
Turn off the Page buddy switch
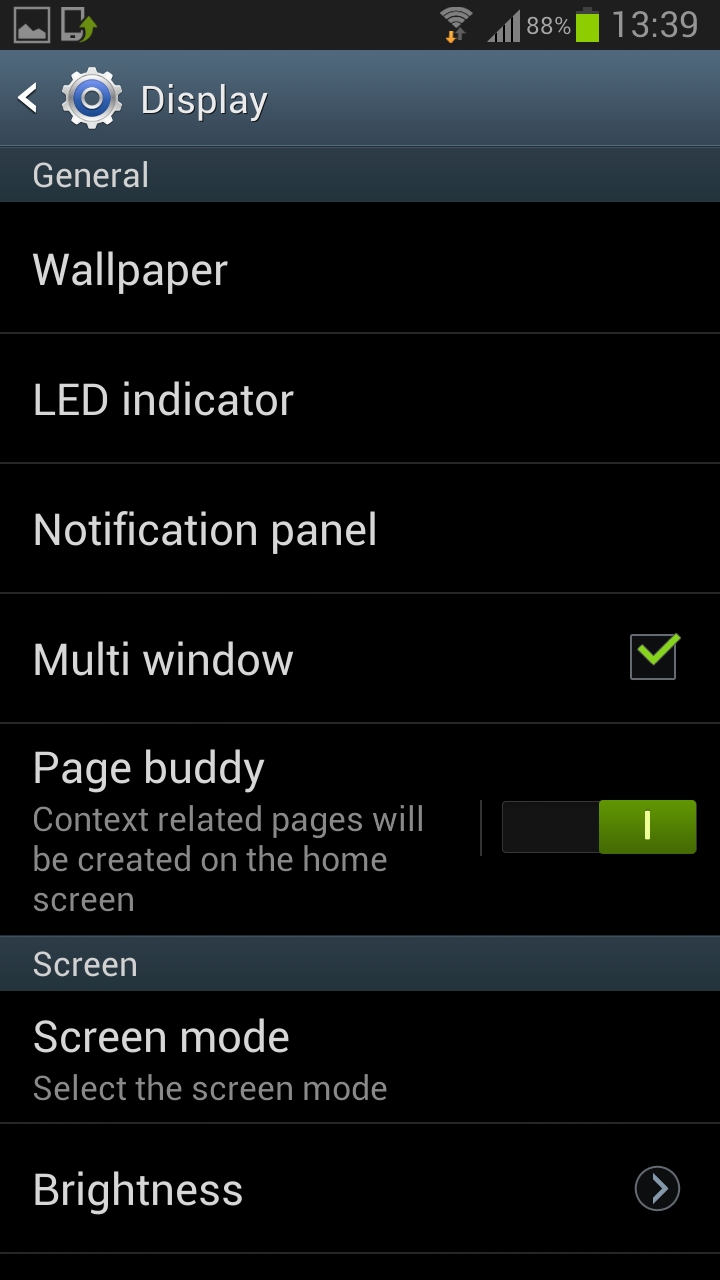click(x=598, y=826)
